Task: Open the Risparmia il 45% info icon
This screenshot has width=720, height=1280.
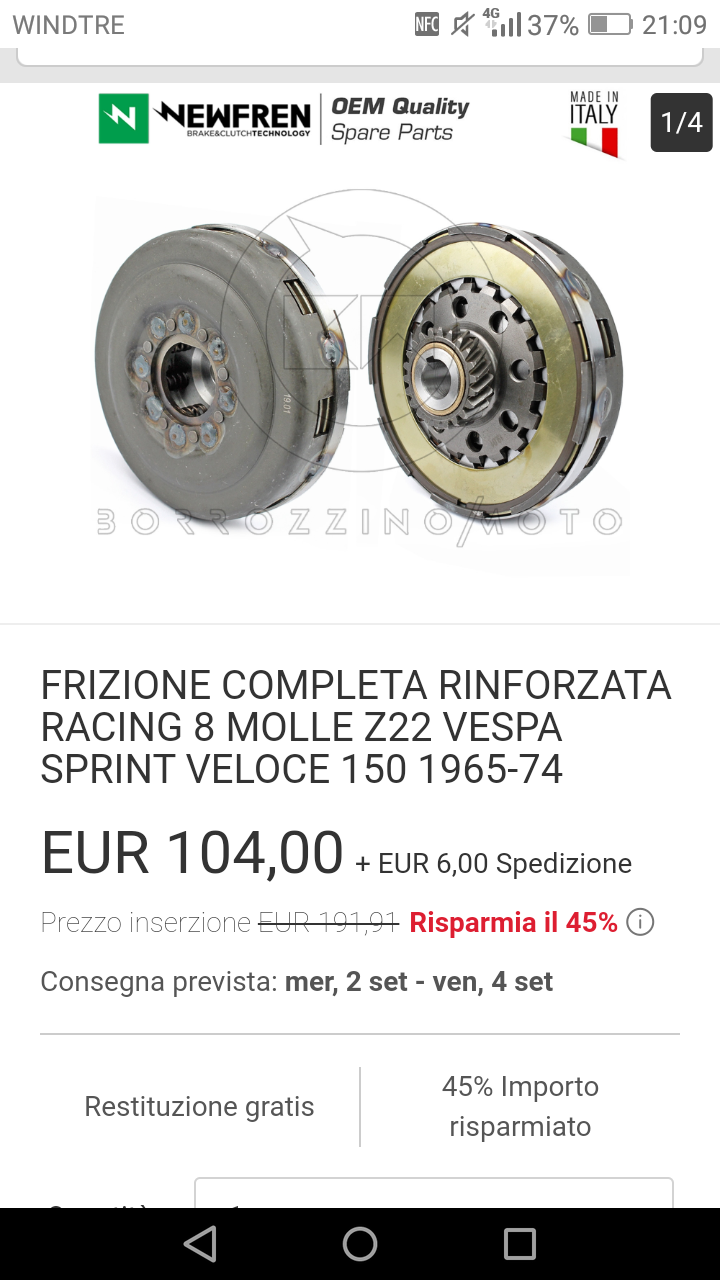Action: 640,922
